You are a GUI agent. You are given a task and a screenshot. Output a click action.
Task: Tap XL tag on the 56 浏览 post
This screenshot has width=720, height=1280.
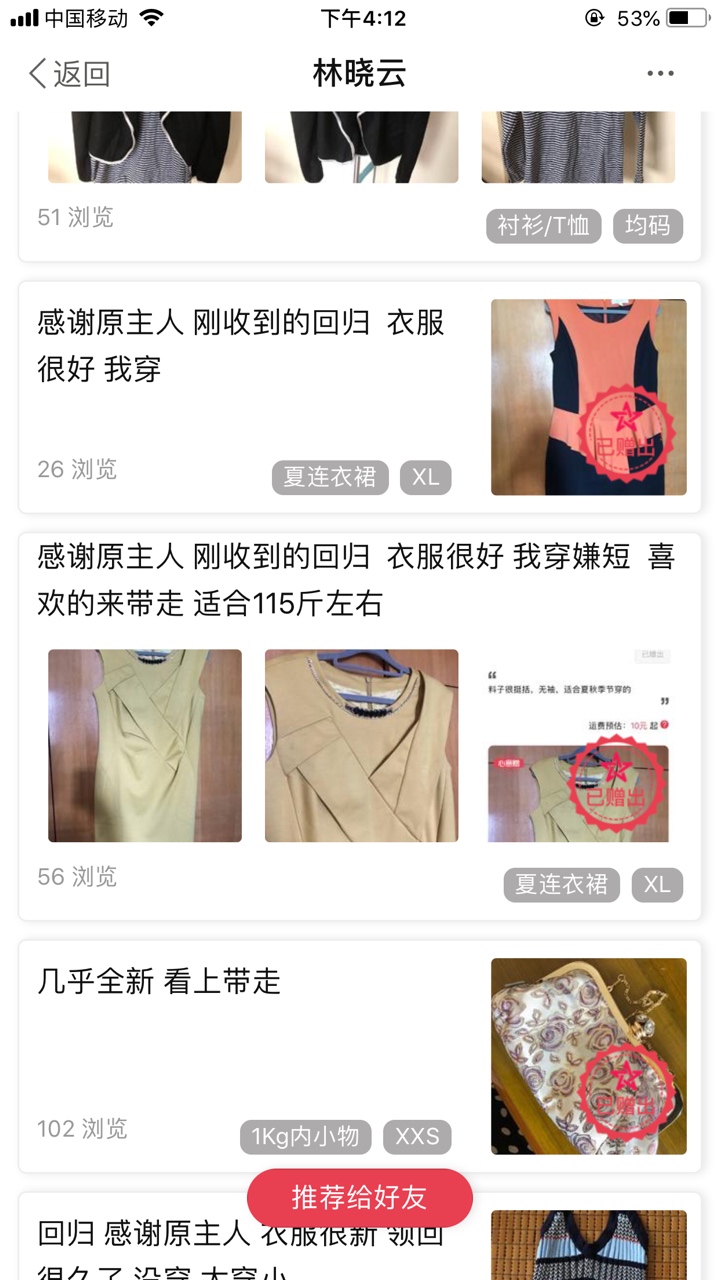pos(657,885)
